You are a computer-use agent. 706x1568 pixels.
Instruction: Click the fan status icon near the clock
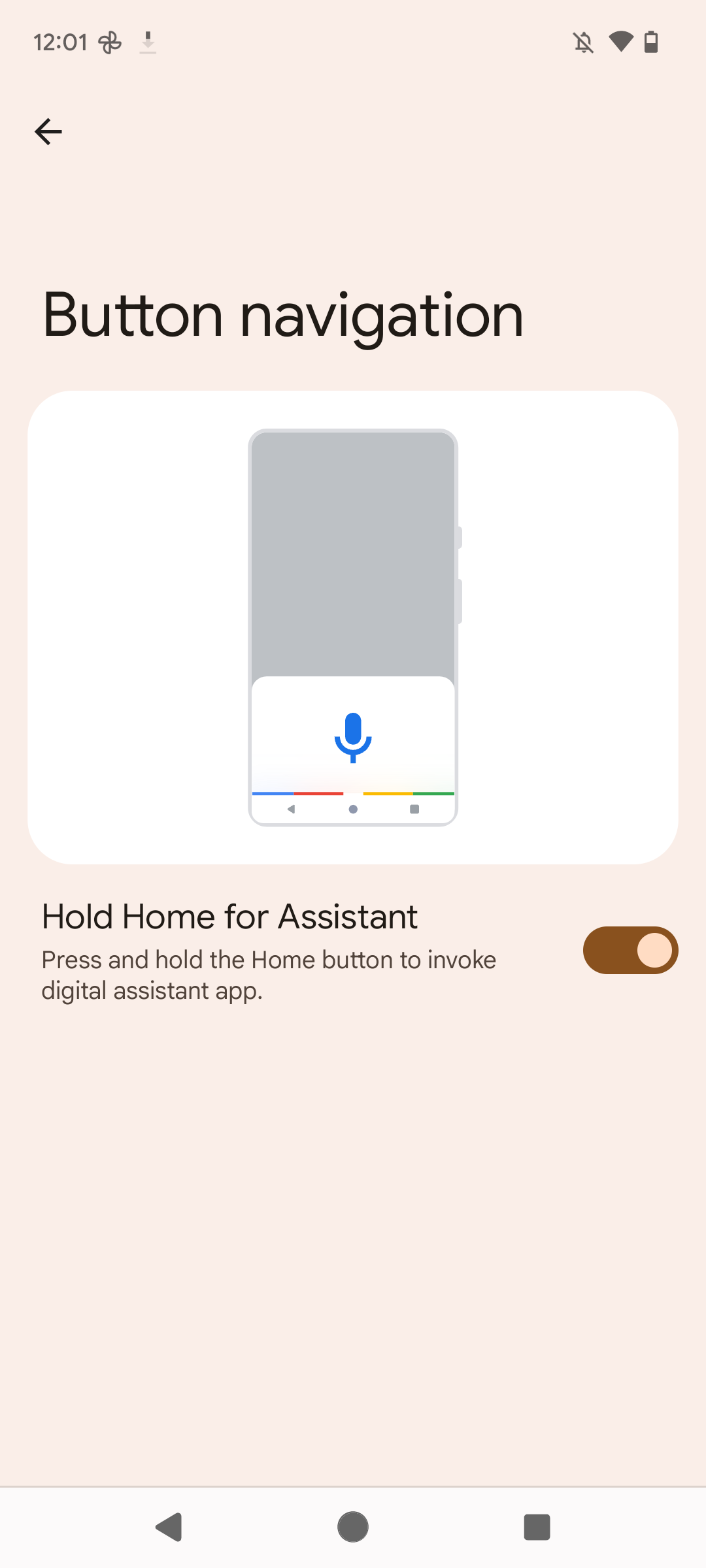click(108, 42)
